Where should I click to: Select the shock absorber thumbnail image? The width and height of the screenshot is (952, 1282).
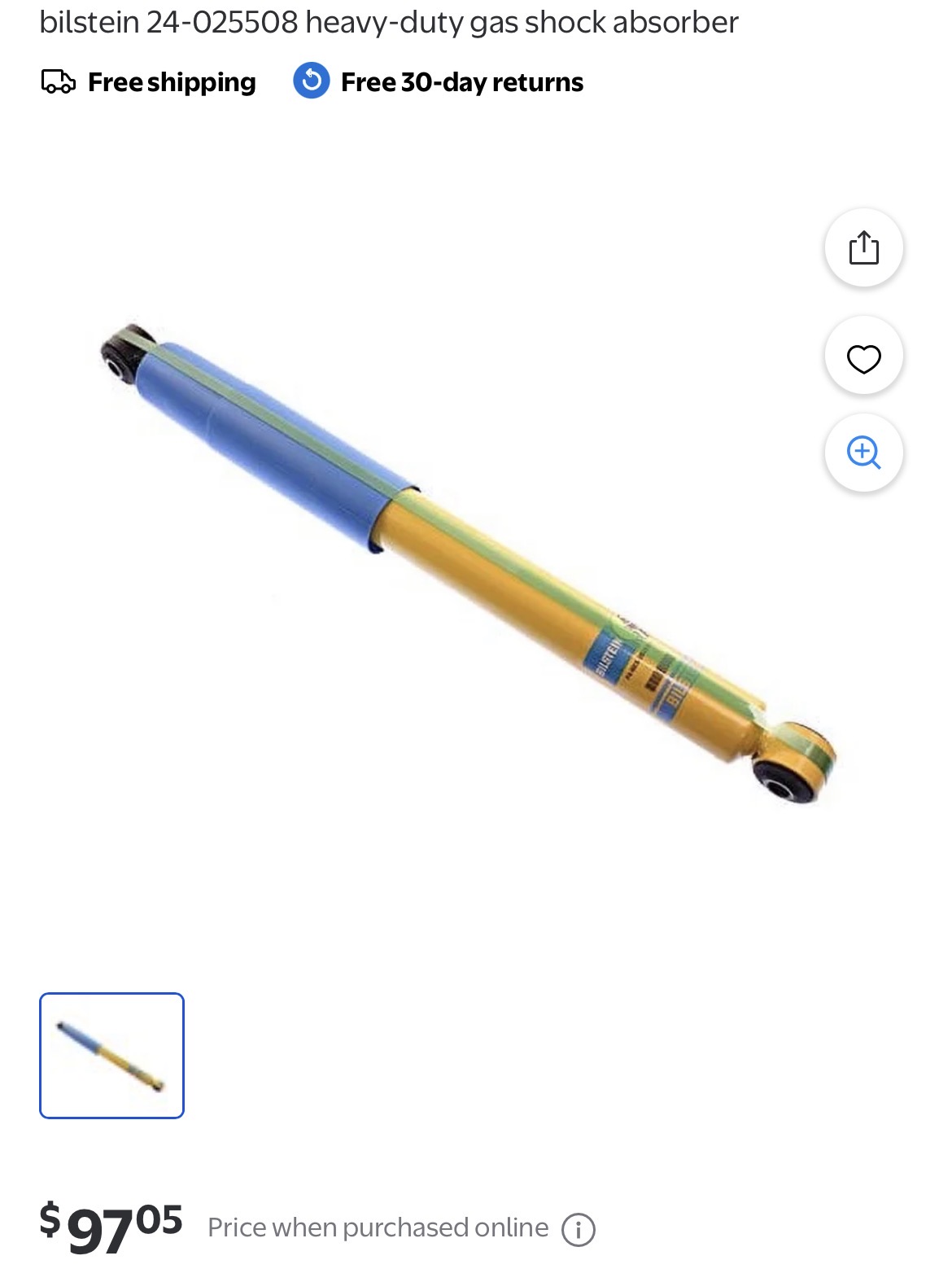[112, 1055]
